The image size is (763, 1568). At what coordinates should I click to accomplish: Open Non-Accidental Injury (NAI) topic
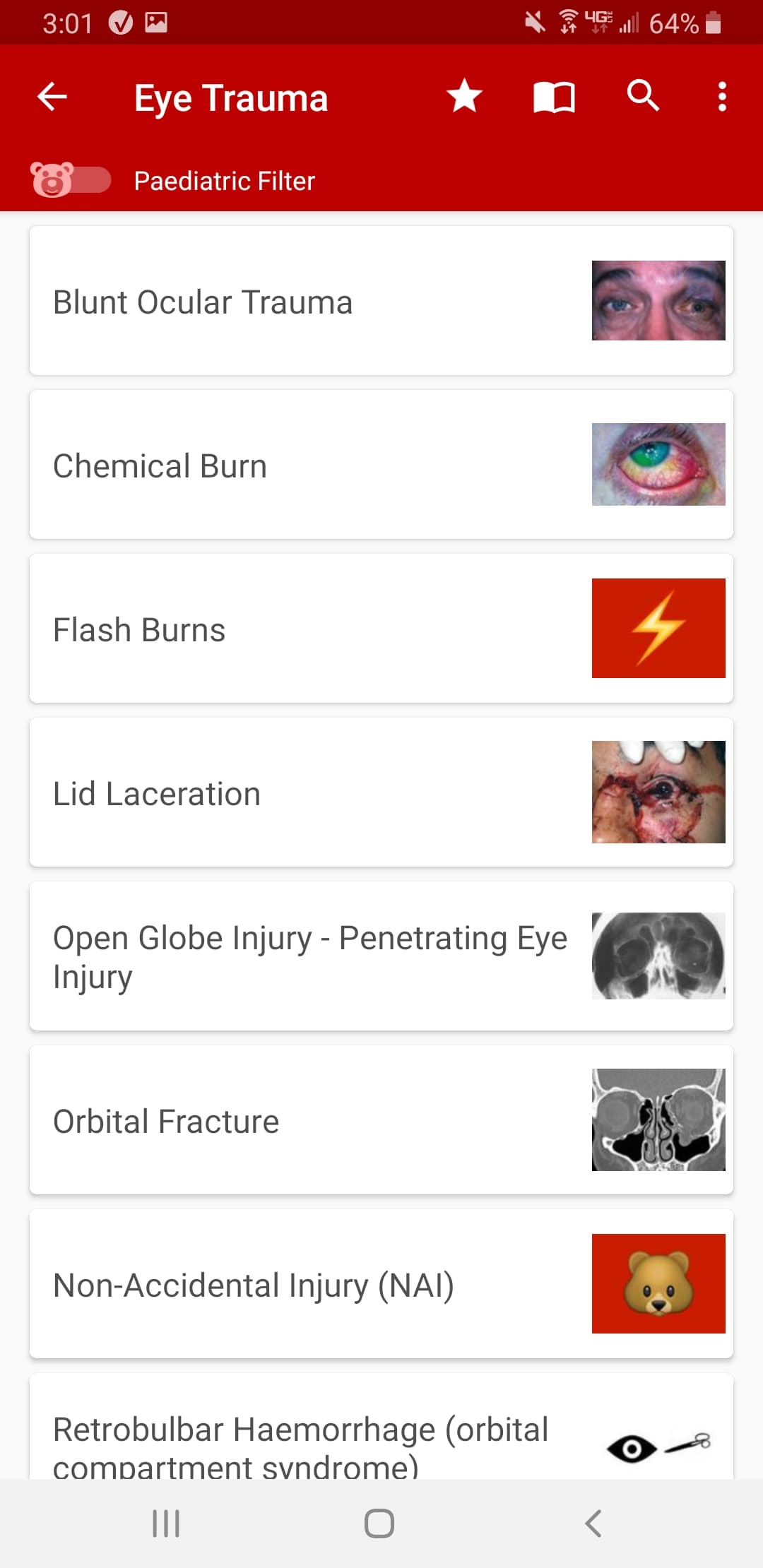(381, 1284)
